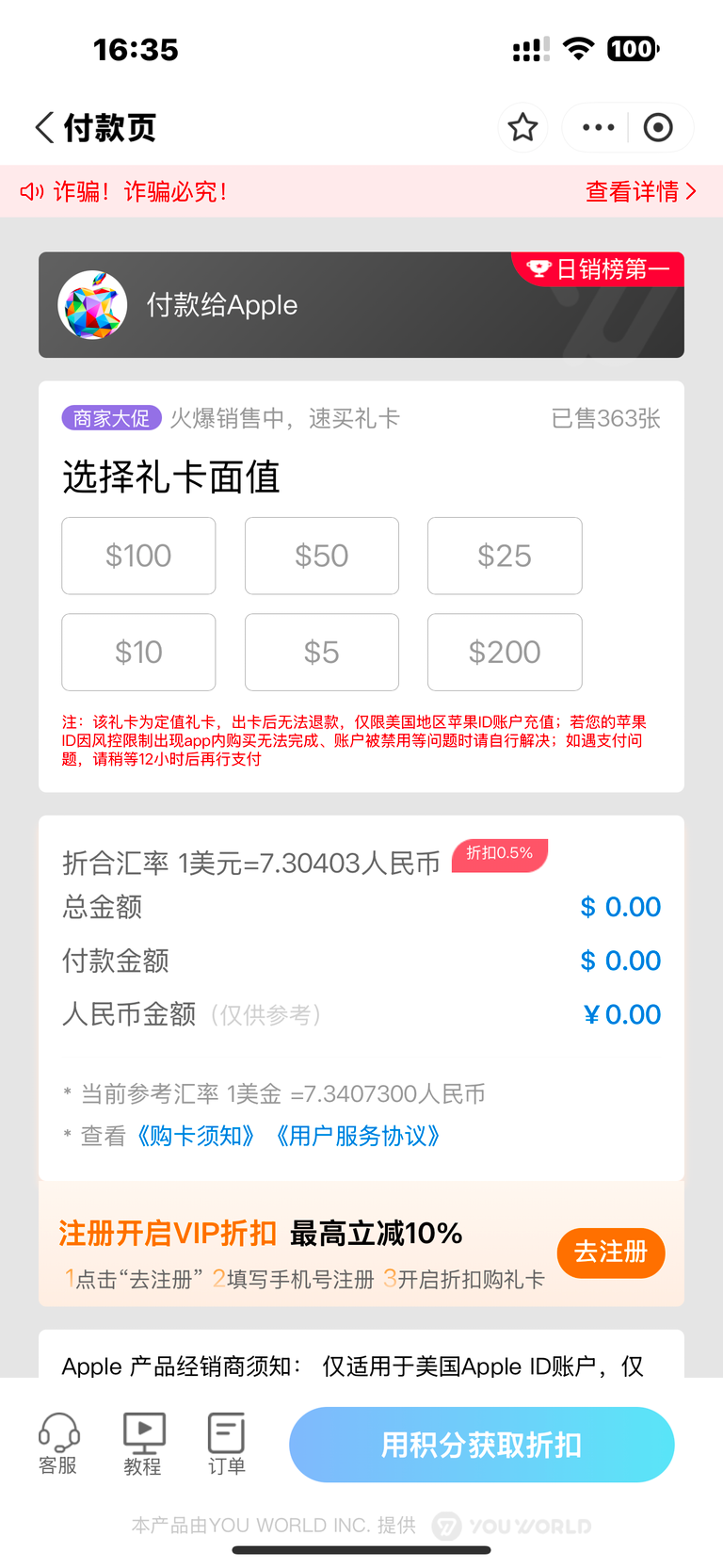Open the 教程 tutorial
Screen dimensions: 723x1568
tap(143, 1444)
